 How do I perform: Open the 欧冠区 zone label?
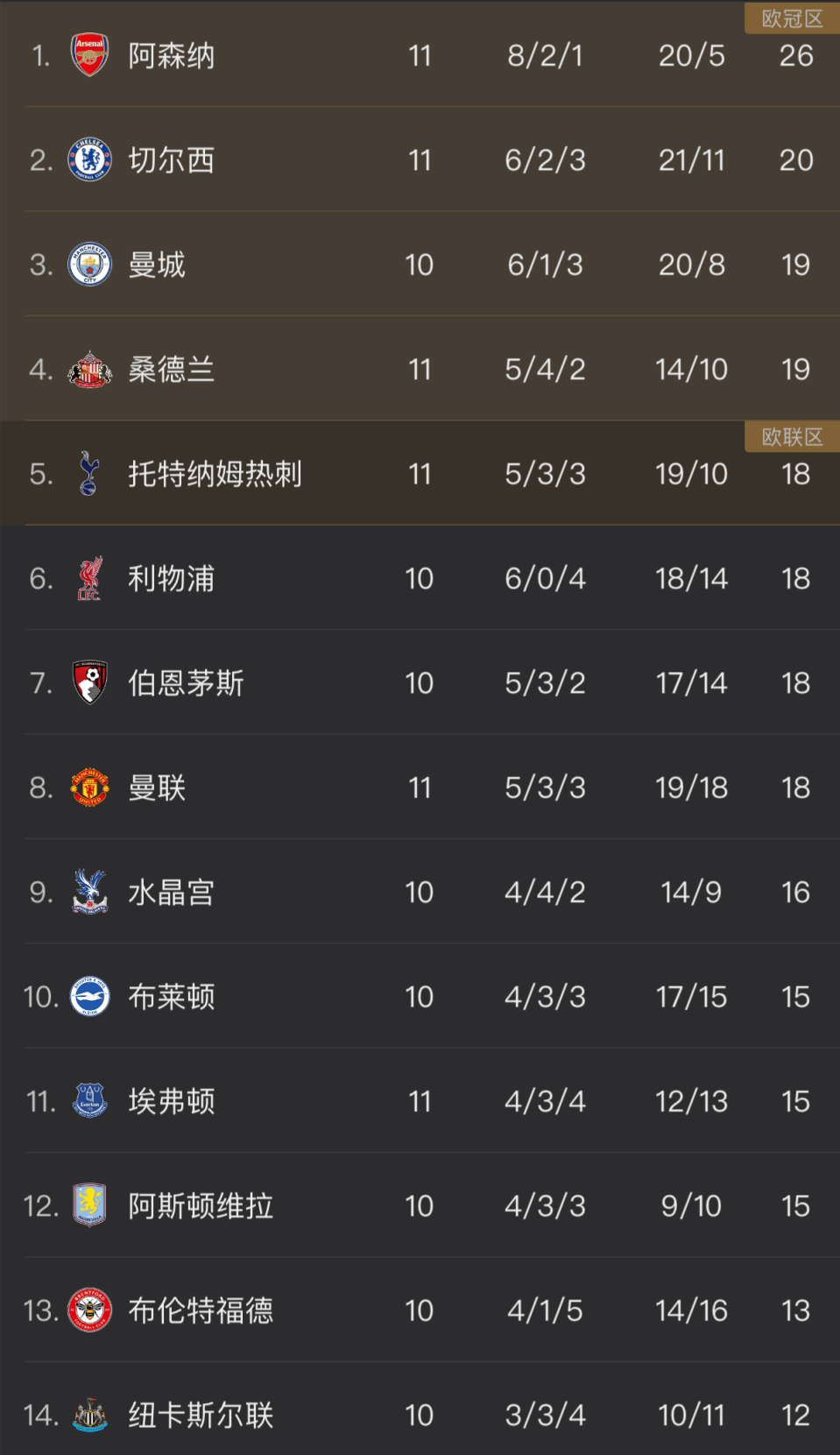point(792,18)
